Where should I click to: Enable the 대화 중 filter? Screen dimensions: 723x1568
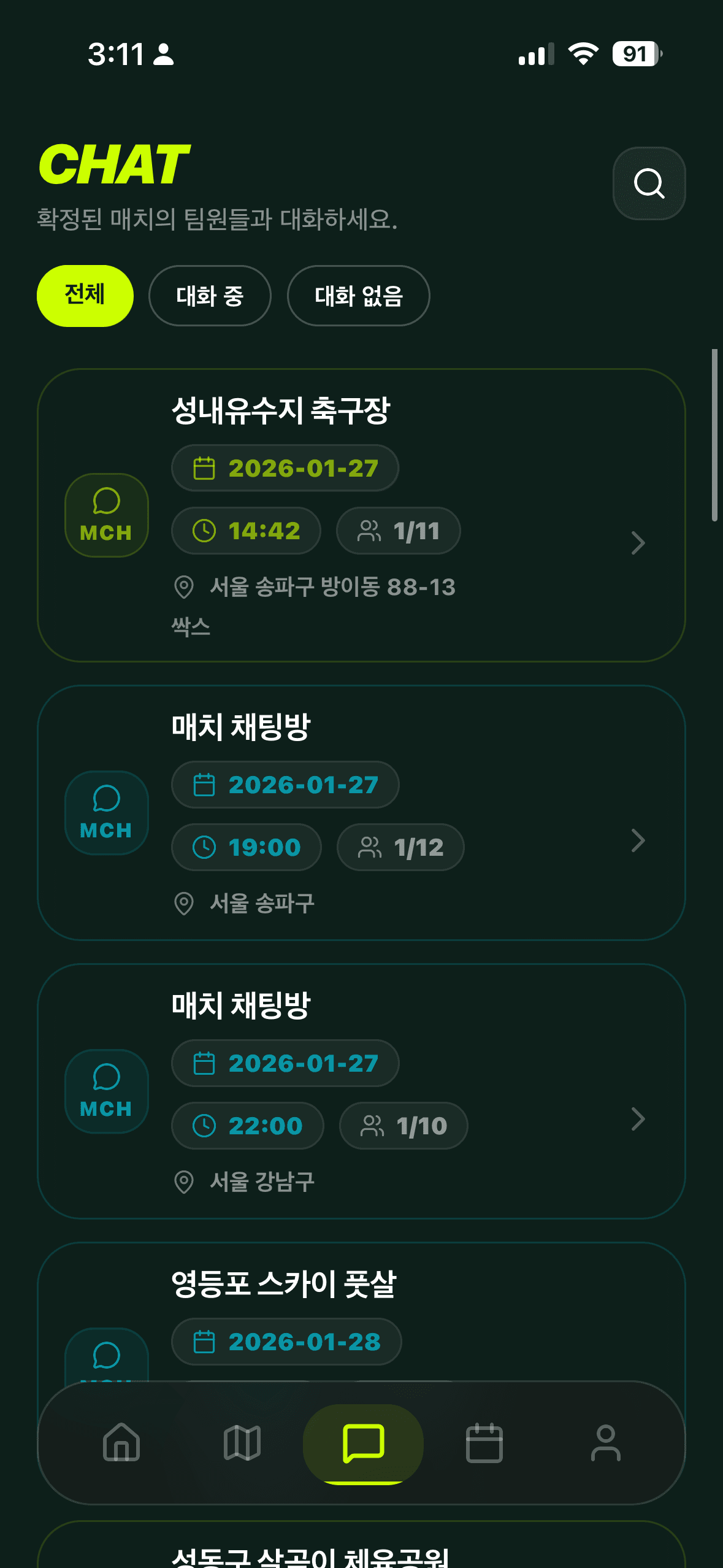click(x=209, y=296)
